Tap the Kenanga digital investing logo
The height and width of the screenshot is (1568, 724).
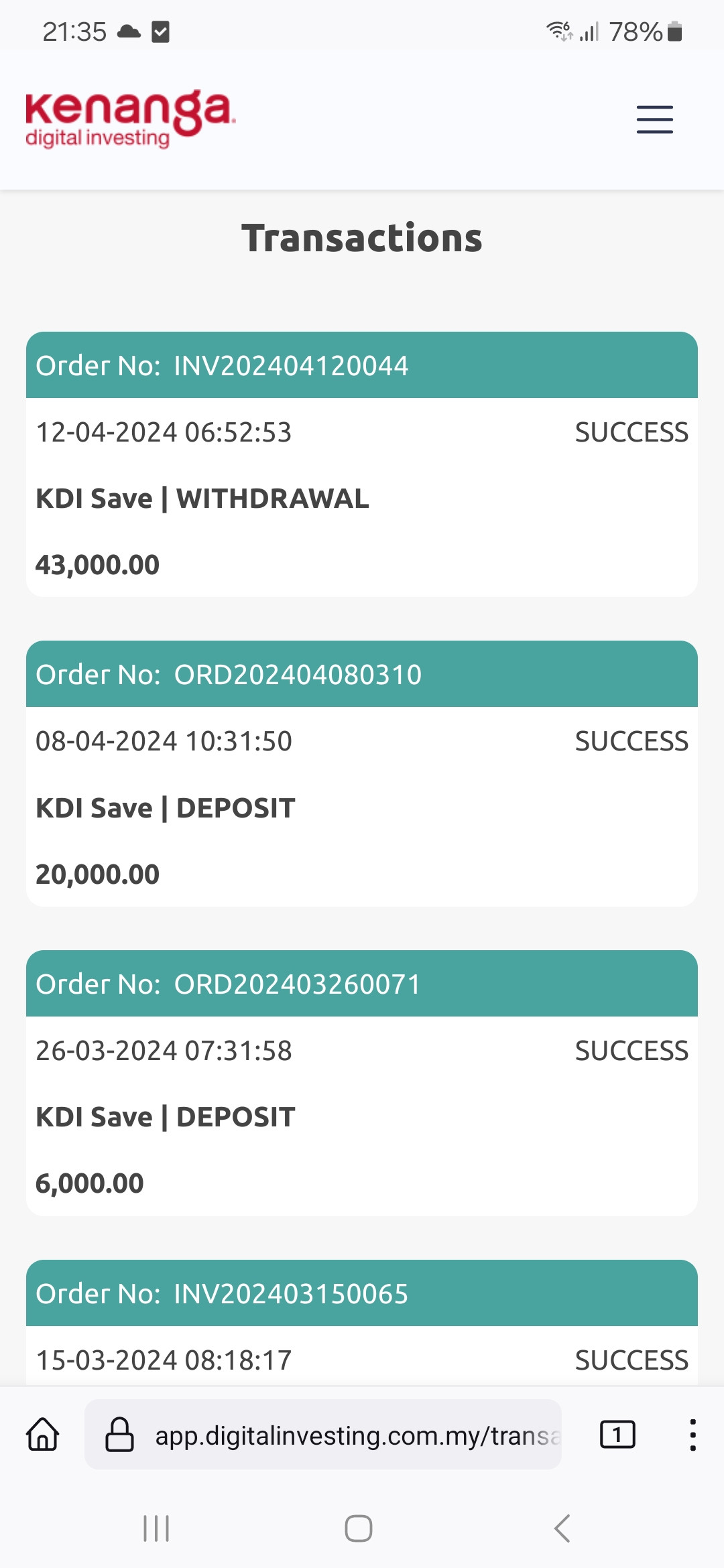point(131,119)
